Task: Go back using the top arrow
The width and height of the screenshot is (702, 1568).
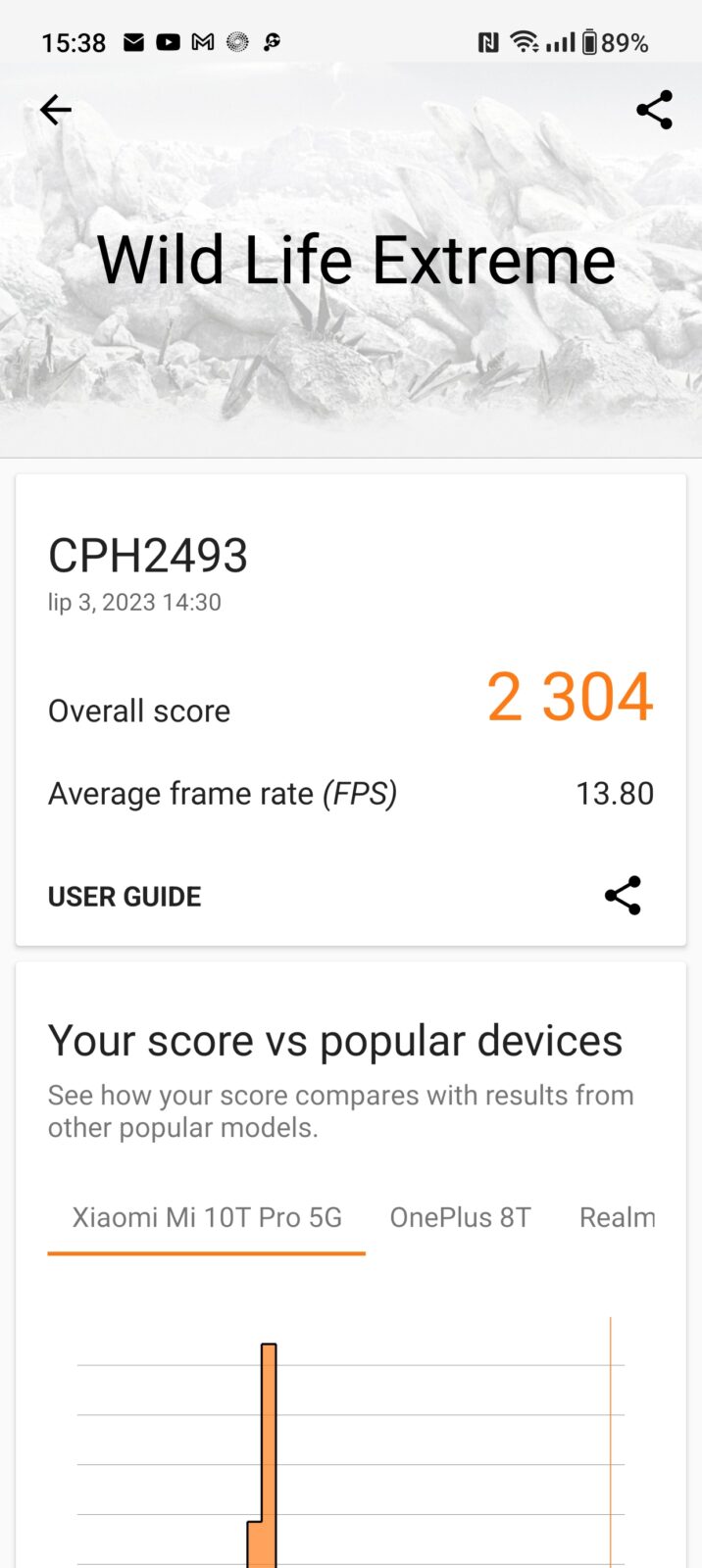Action: [56, 110]
